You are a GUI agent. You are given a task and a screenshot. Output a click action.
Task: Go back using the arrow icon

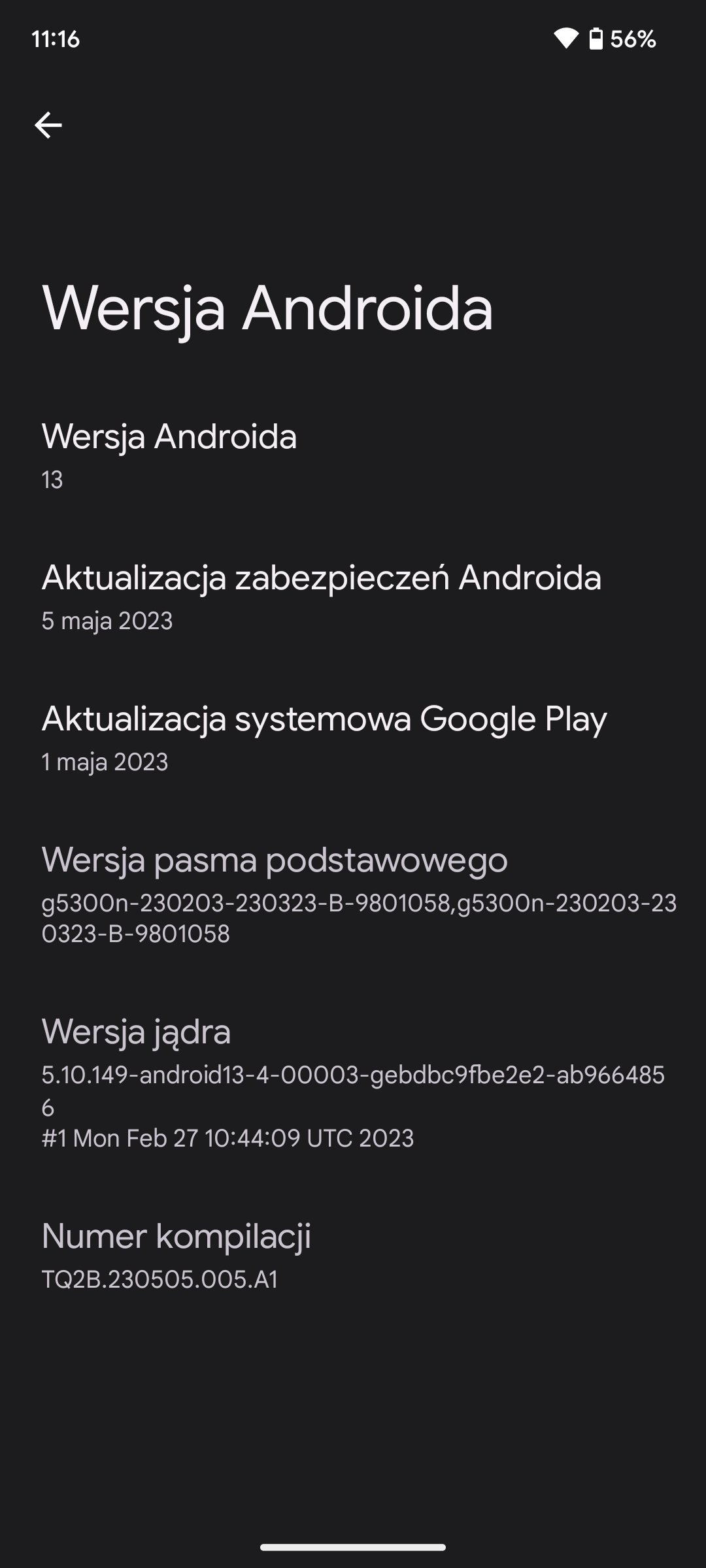coord(48,125)
